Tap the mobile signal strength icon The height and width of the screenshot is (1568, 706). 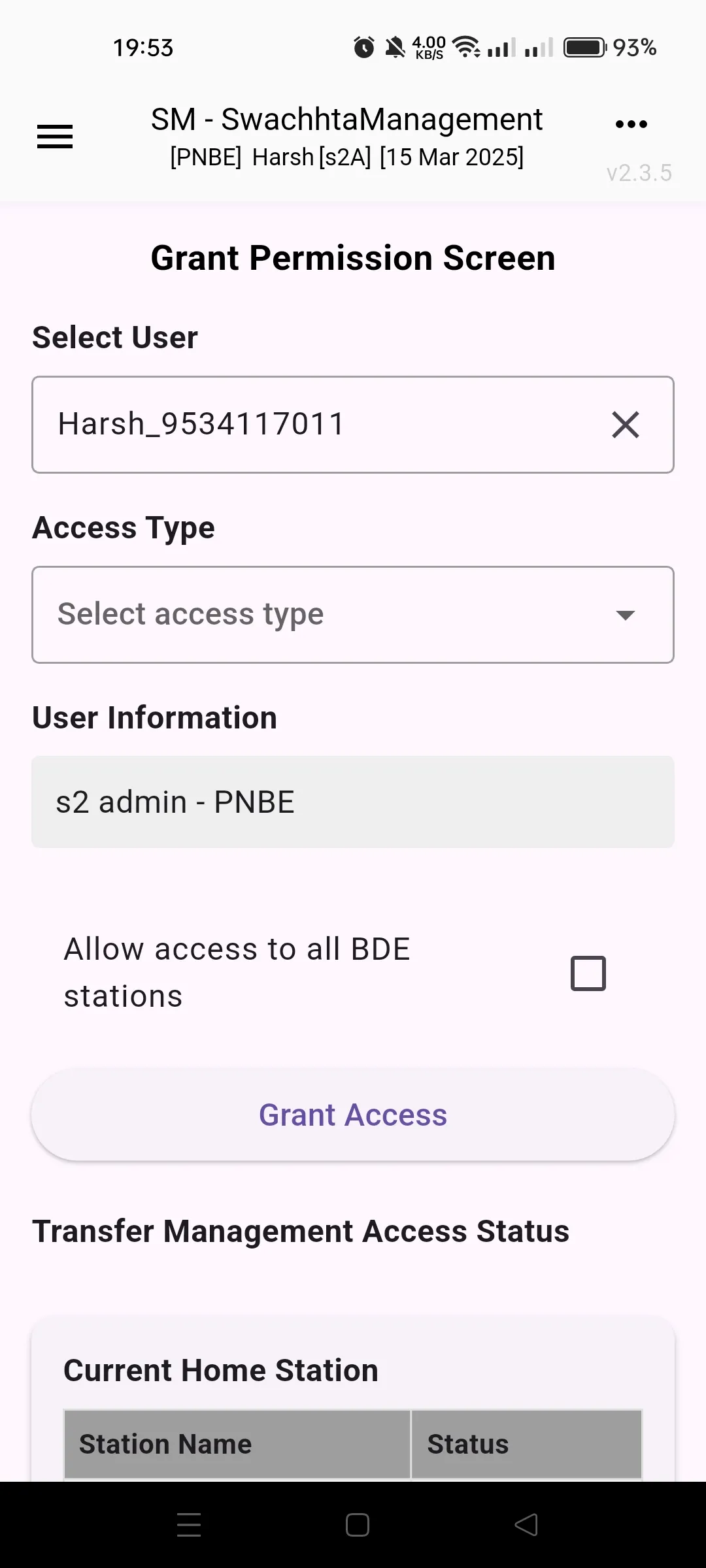point(503,46)
